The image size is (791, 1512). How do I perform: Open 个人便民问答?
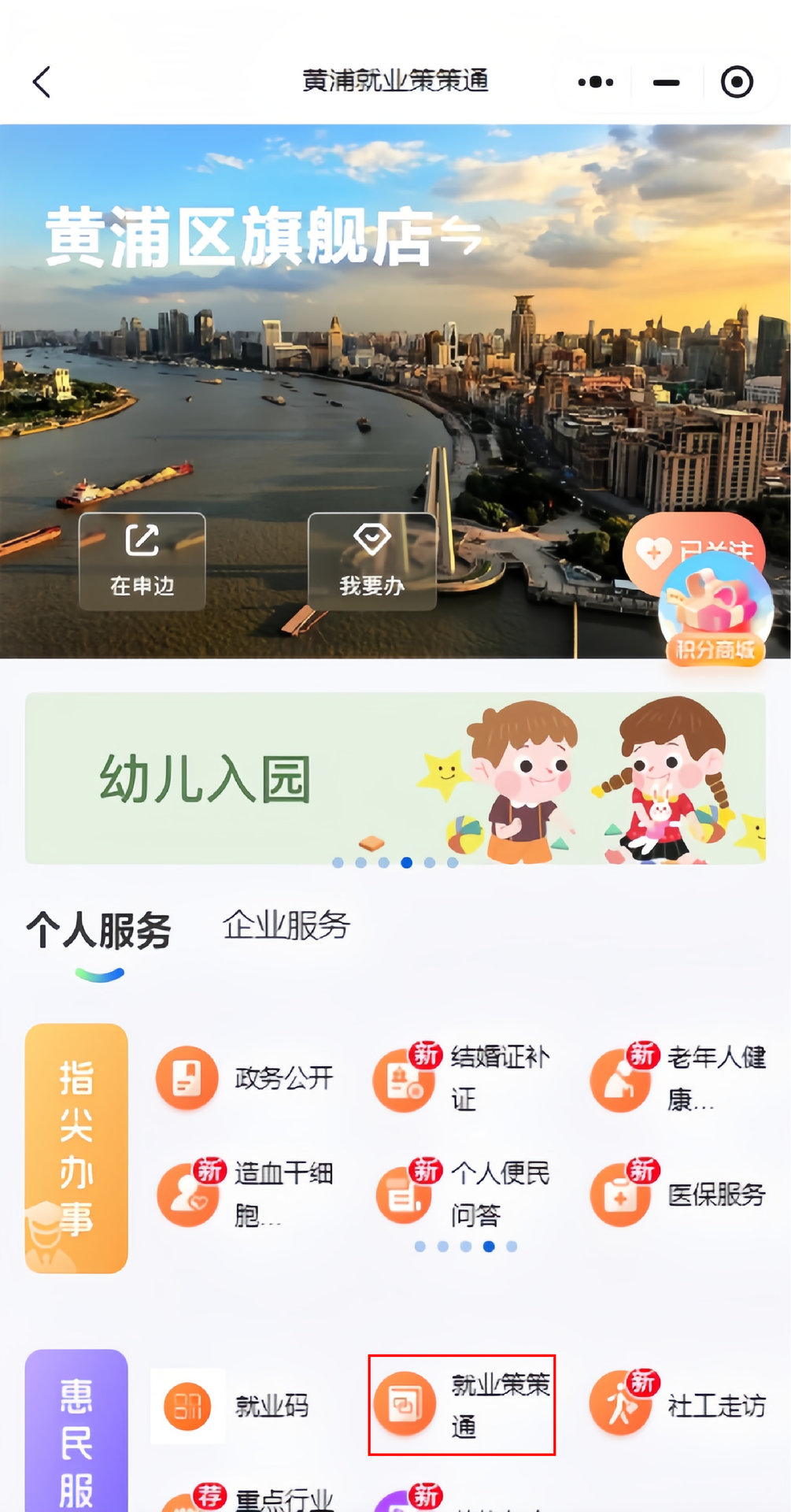463,1194
